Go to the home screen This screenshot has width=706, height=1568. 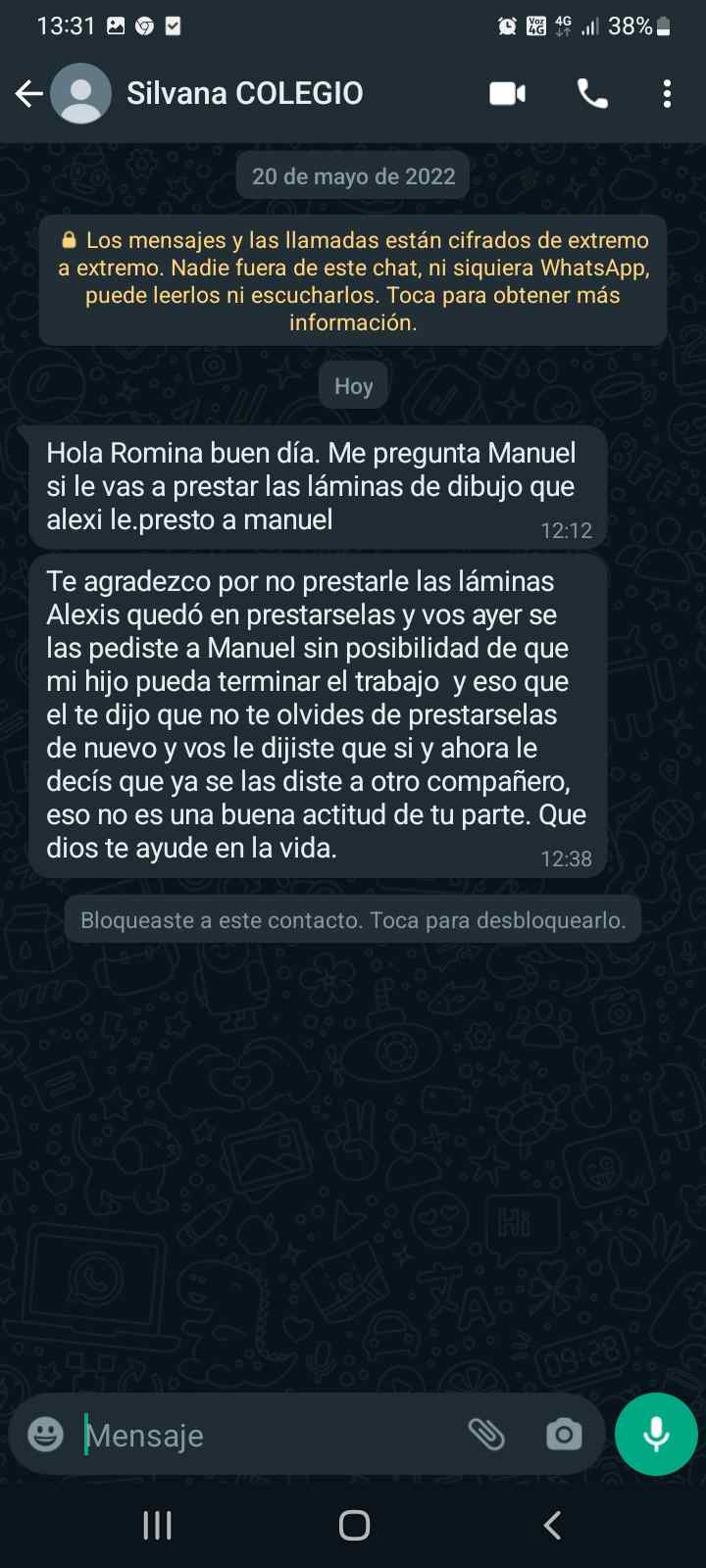click(354, 1525)
